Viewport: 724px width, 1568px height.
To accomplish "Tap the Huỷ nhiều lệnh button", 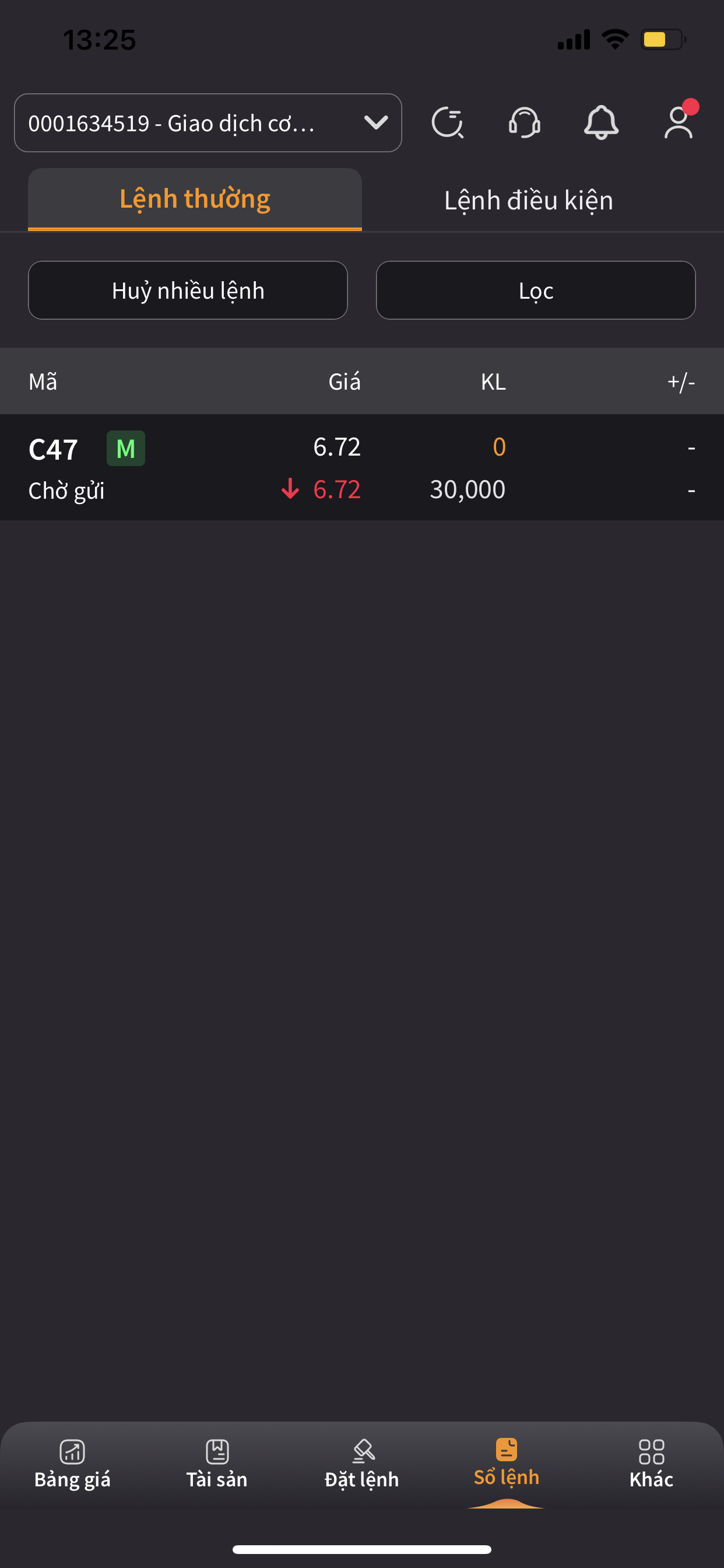I will click(188, 290).
